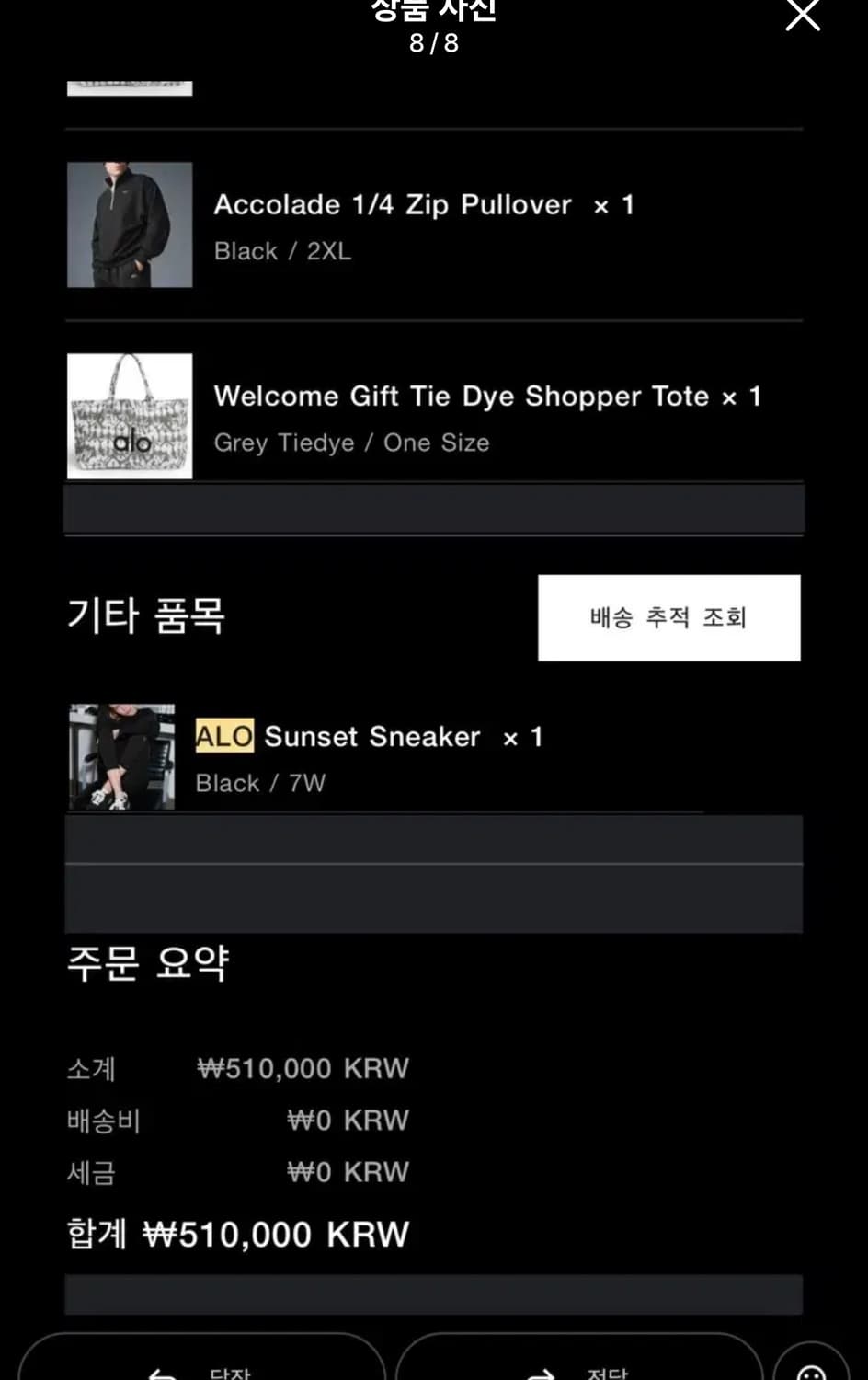Image resolution: width=868 pixels, height=1380 pixels.
Task: Expand the 기타 품목 section
Action: point(143,616)
